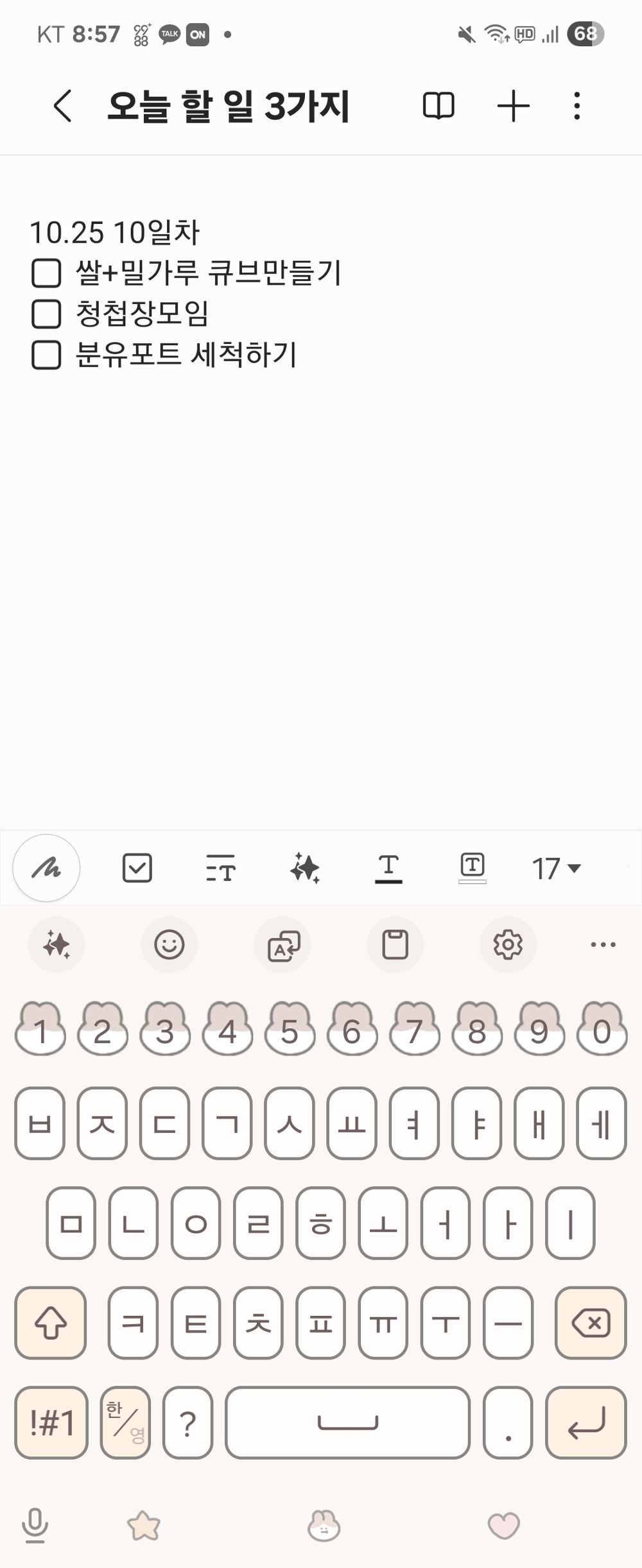Screen dimensions: 642x1568
Task: Open the font size 17 dropdown
Action: click(555, 868)
